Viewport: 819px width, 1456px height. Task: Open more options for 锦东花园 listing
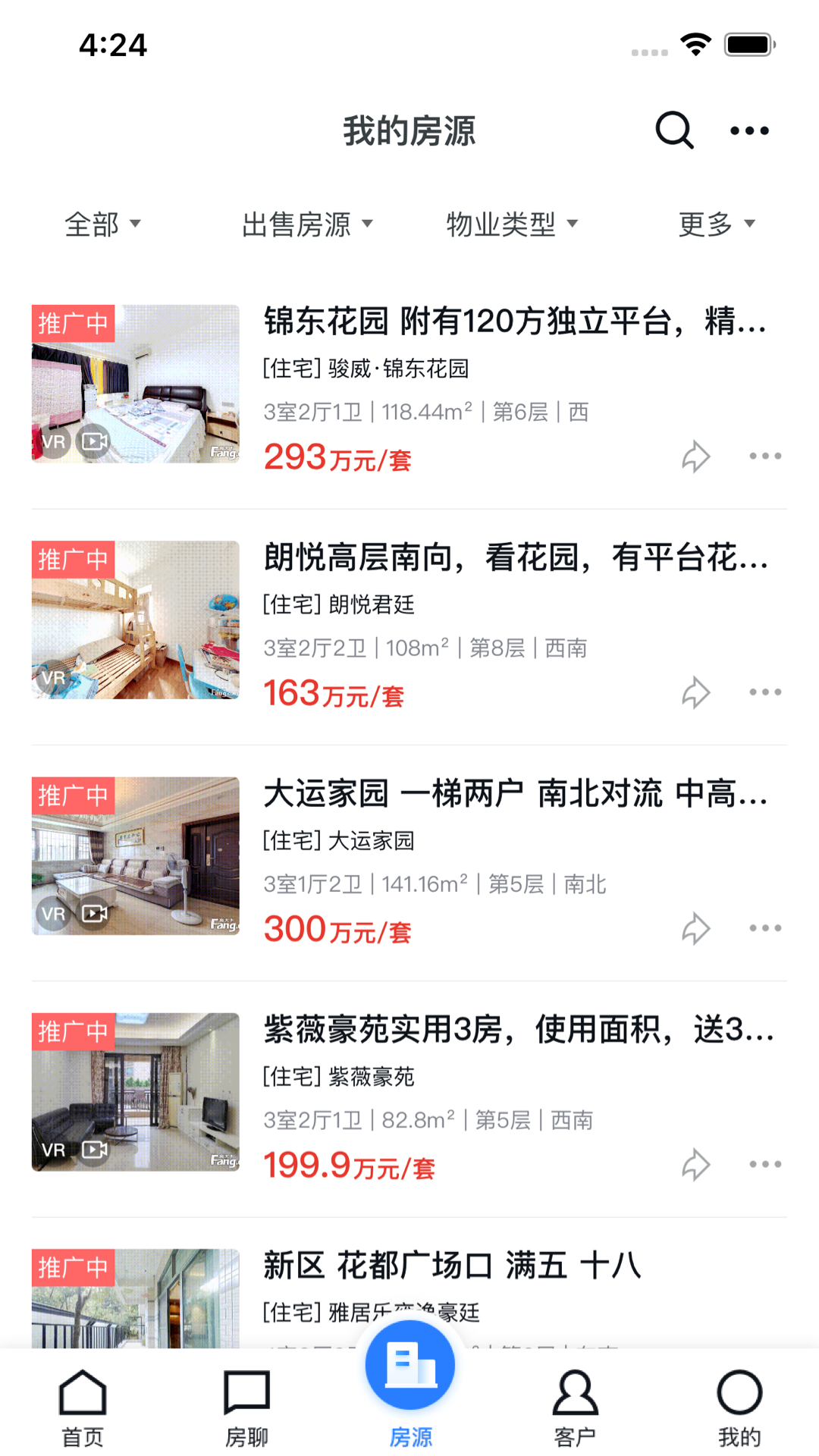click(x=765, y=457)
